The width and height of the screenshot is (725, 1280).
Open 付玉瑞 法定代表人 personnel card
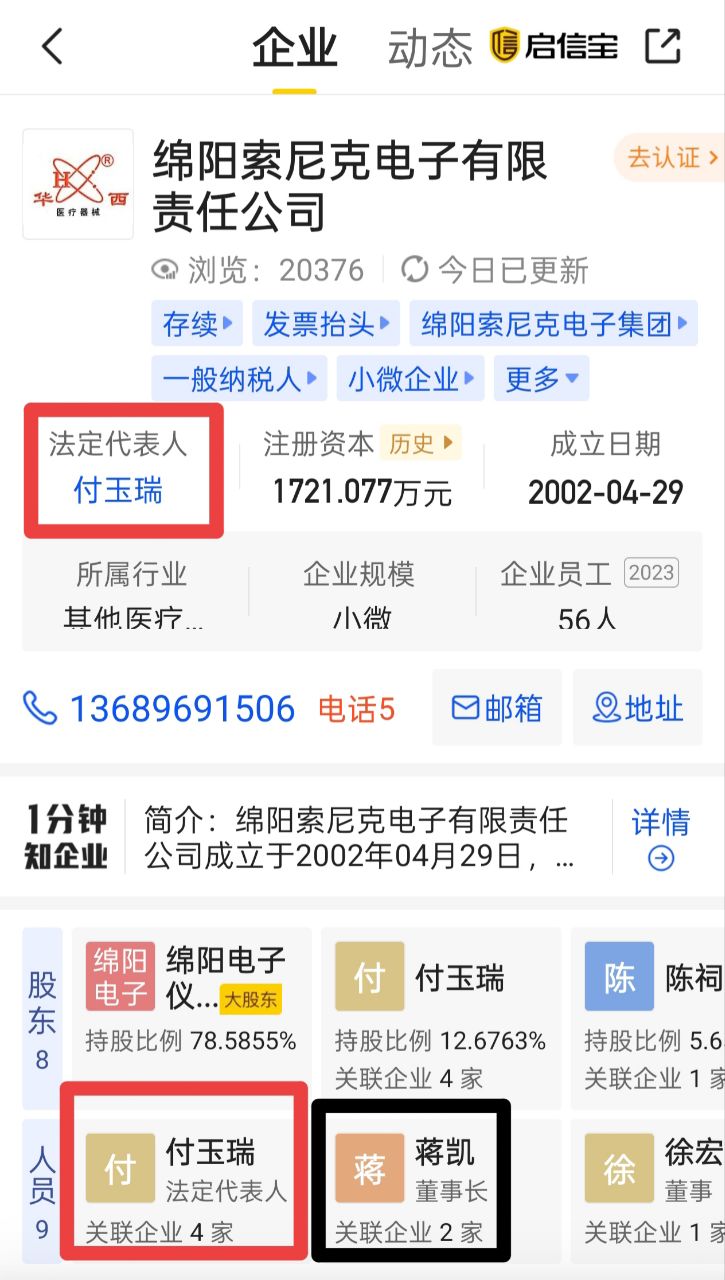tap(184, 1184)
